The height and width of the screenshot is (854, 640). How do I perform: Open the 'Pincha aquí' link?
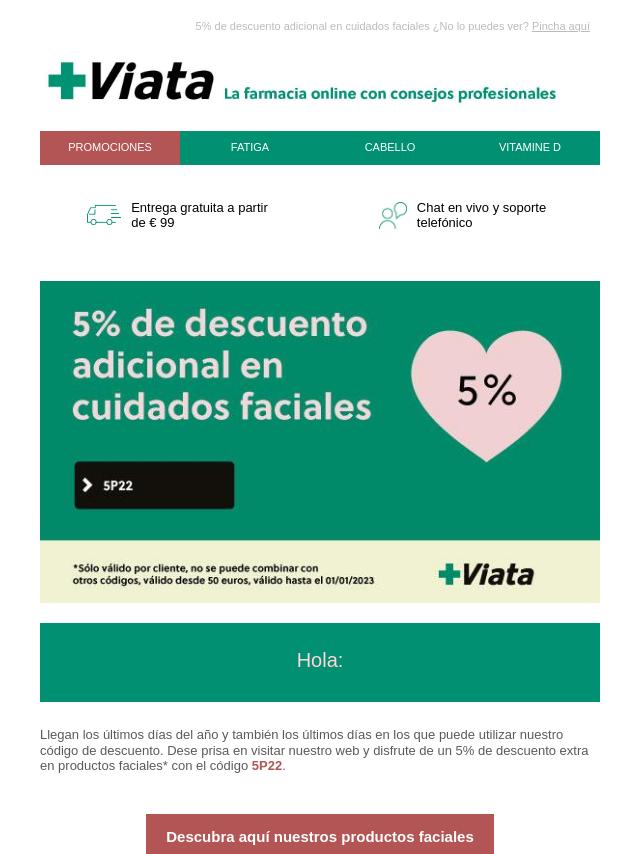tap(560, 27)
